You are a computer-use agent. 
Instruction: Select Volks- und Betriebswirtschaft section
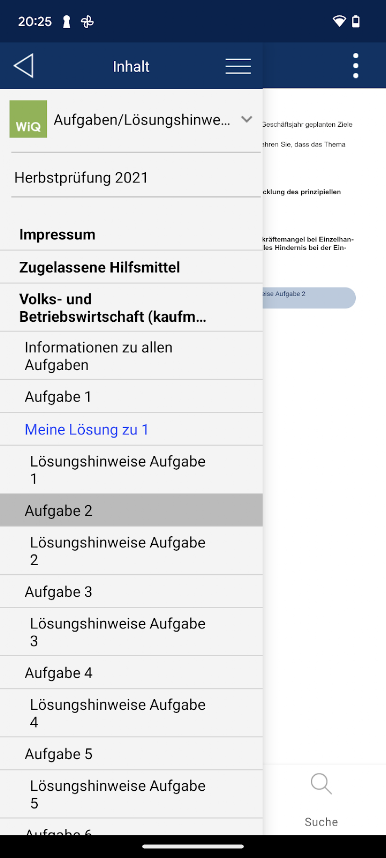(x=131, y=308)
